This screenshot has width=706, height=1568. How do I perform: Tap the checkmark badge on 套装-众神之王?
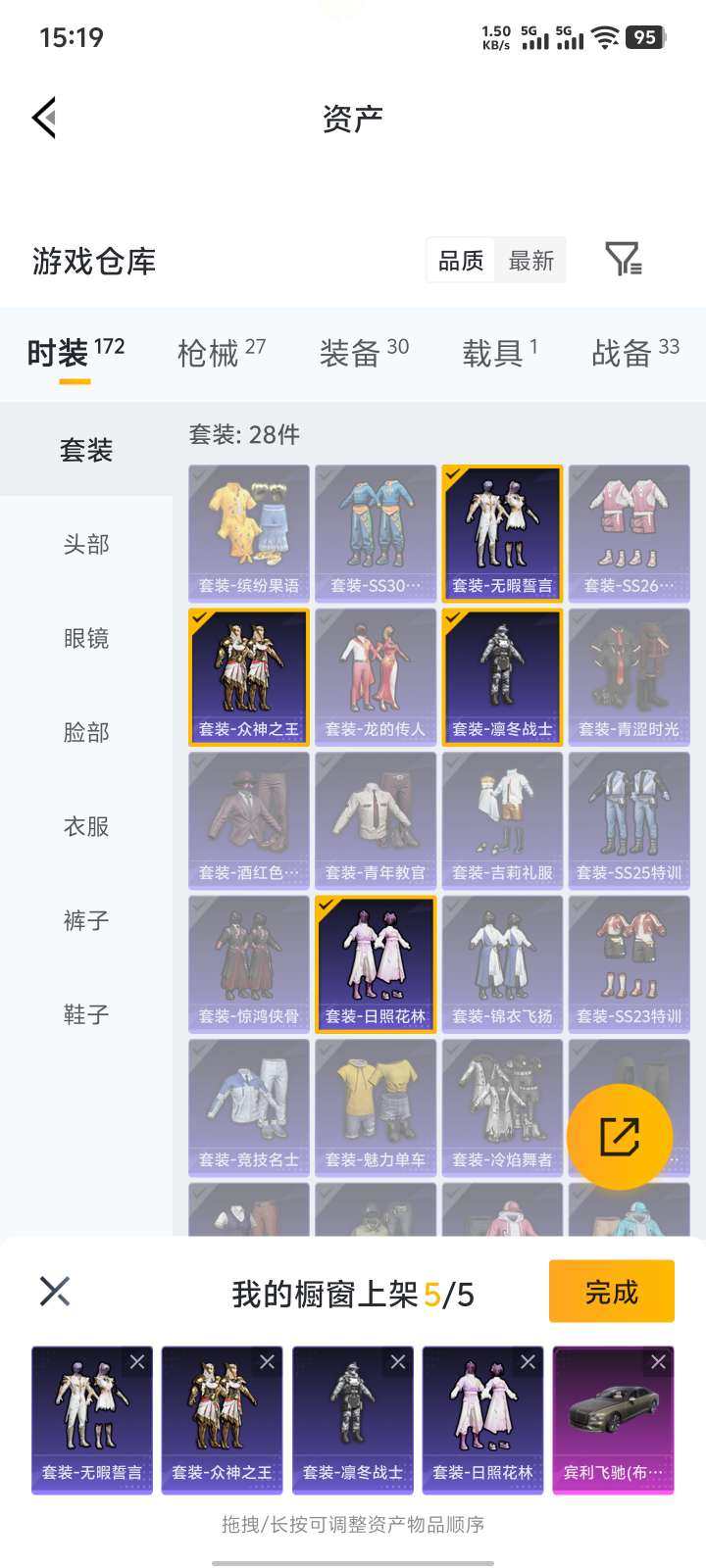pyautogui.click(x=200, y=618)
